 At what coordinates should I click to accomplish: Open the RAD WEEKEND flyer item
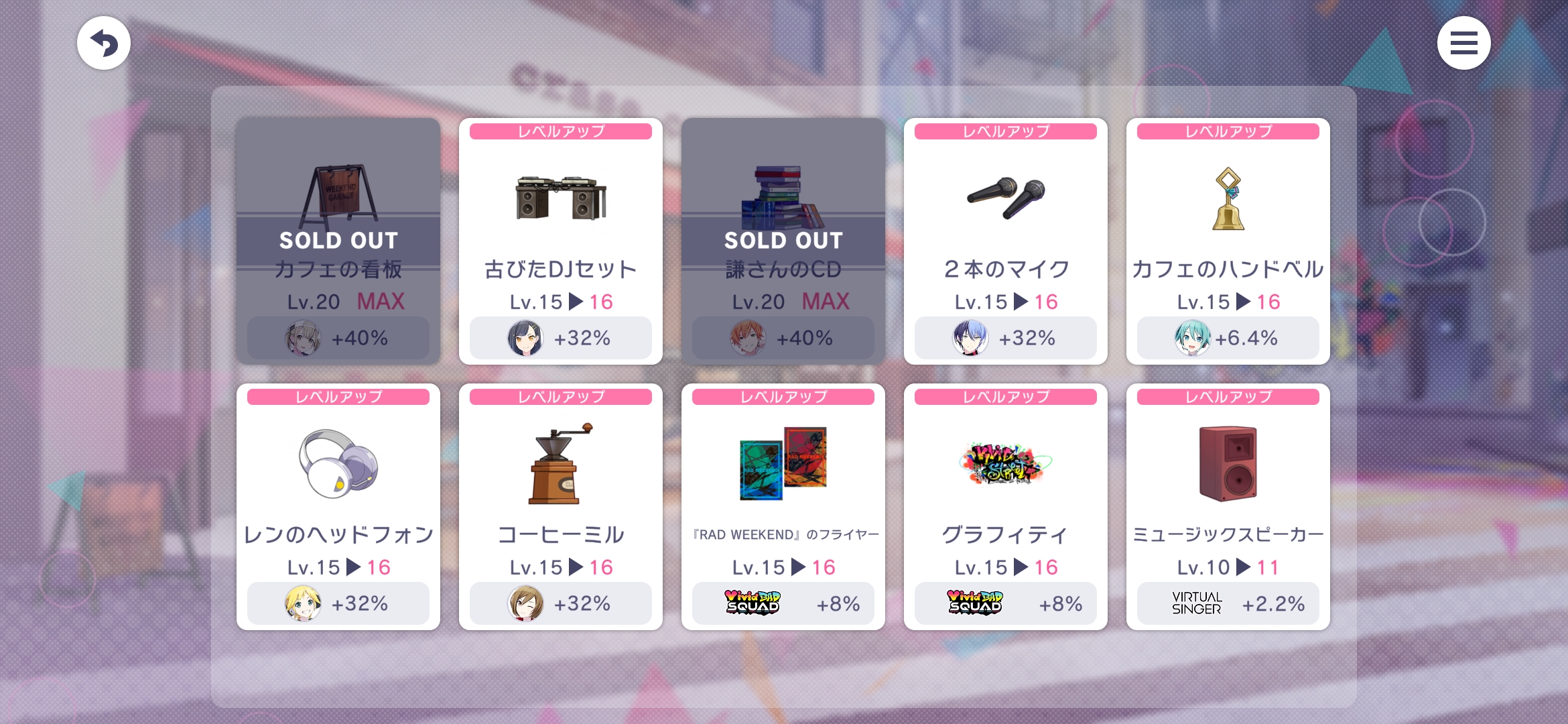tap(783, 507)
